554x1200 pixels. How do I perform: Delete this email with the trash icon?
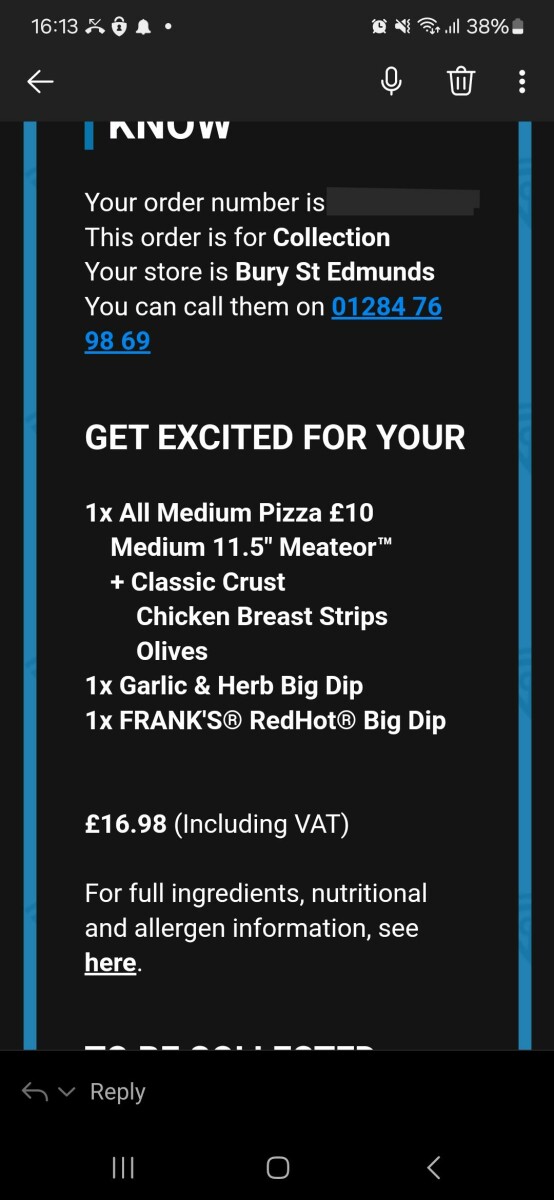(x=460, y=82)
